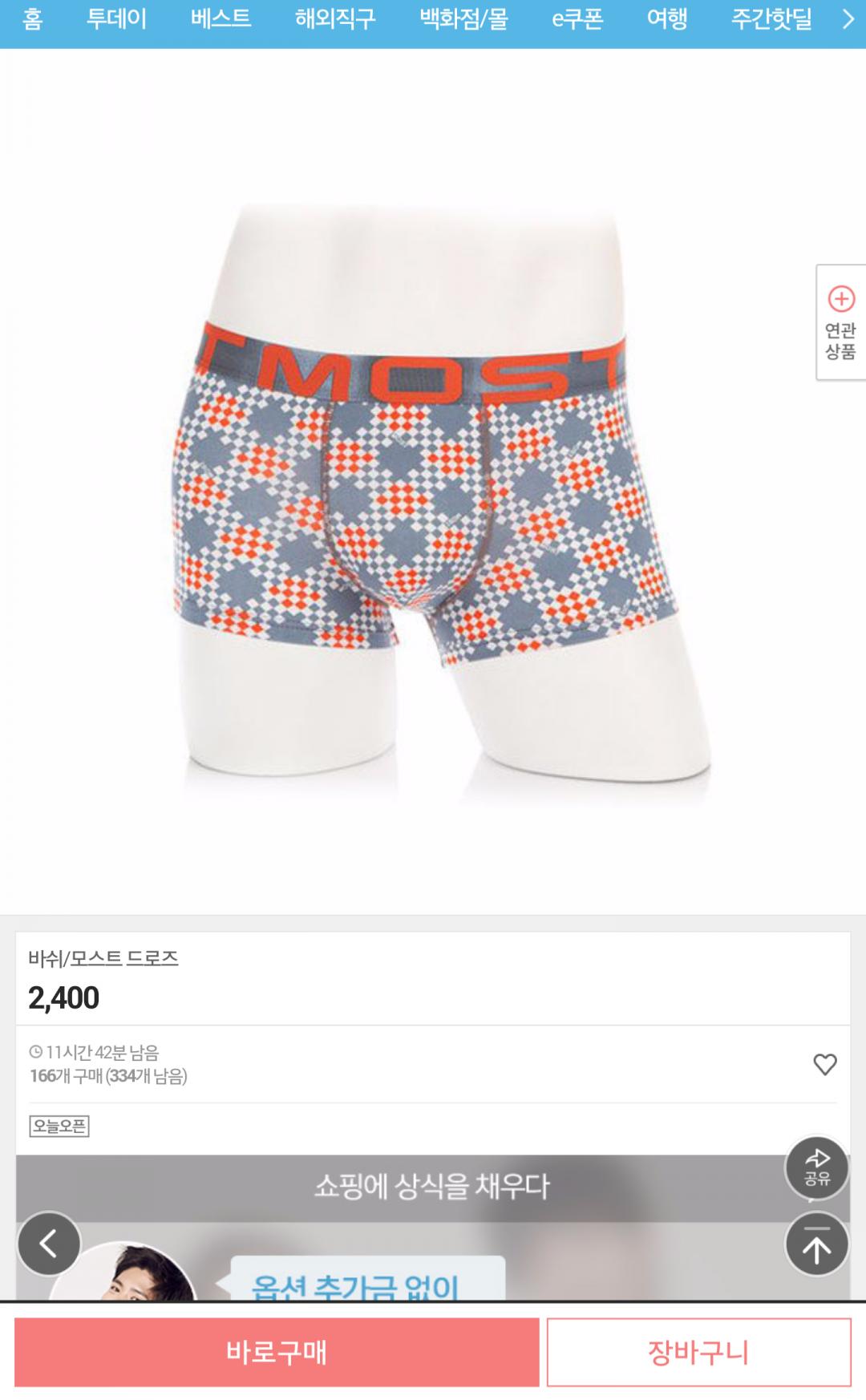Go to the 해외직구 tab
This screenshot has height=1400, width=866.
[x=335, y=18]
